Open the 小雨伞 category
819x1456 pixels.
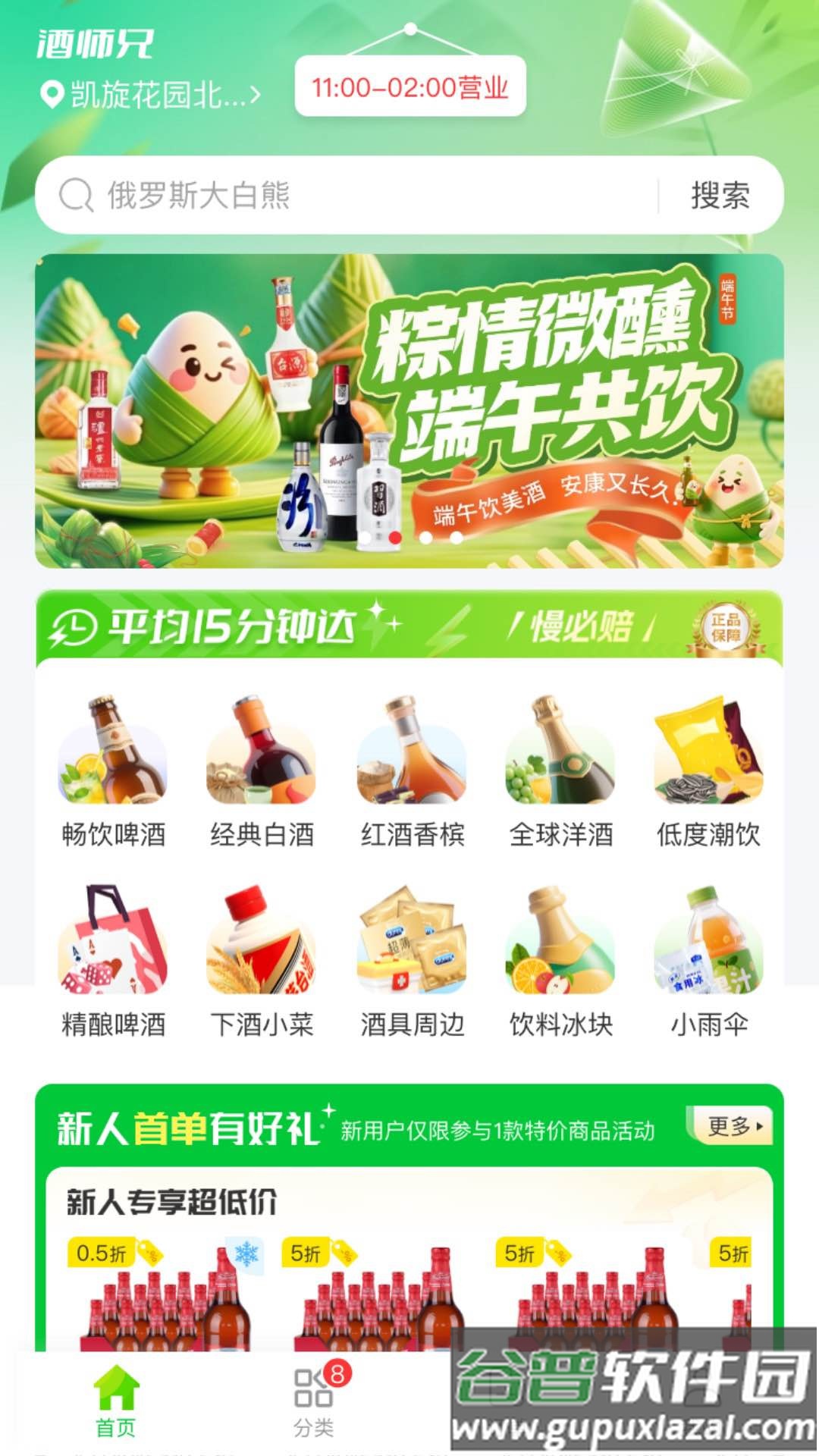coord(708,962)
